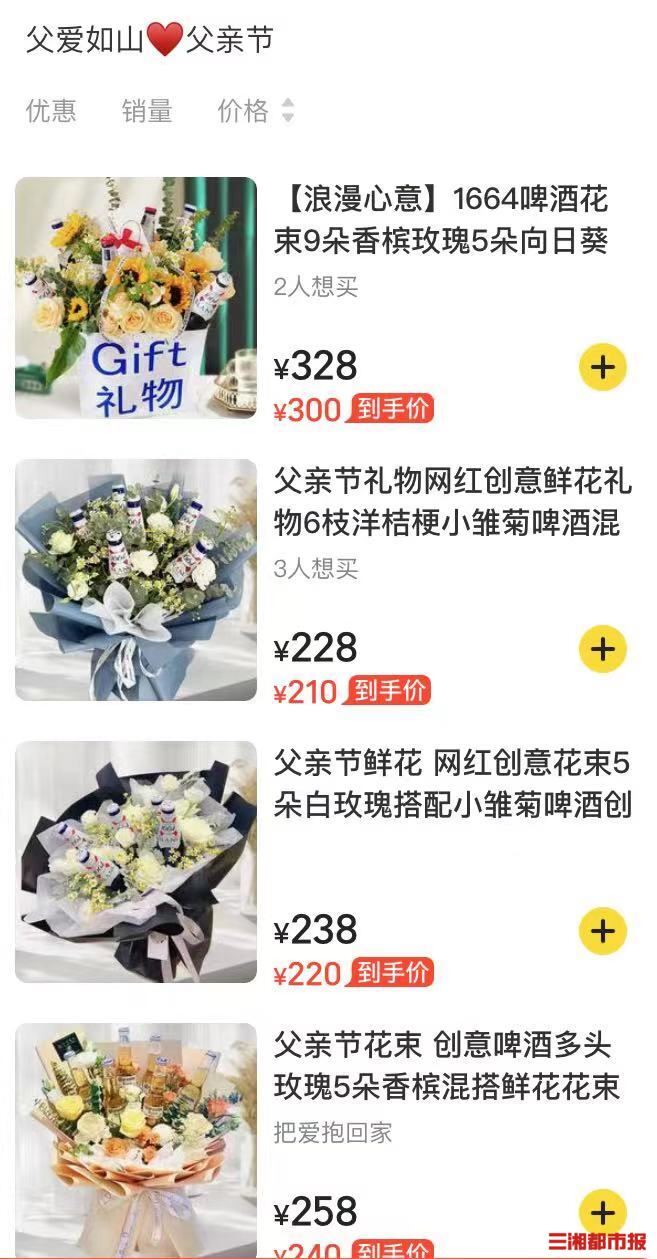Sort products by 价格
The image size is (657, 1259).
255,110
